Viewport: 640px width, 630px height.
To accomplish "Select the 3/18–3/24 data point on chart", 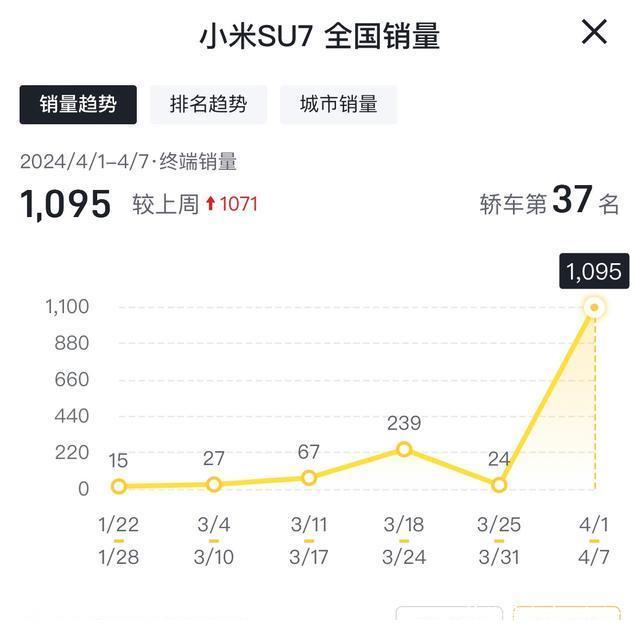I will tap(404, 449).
